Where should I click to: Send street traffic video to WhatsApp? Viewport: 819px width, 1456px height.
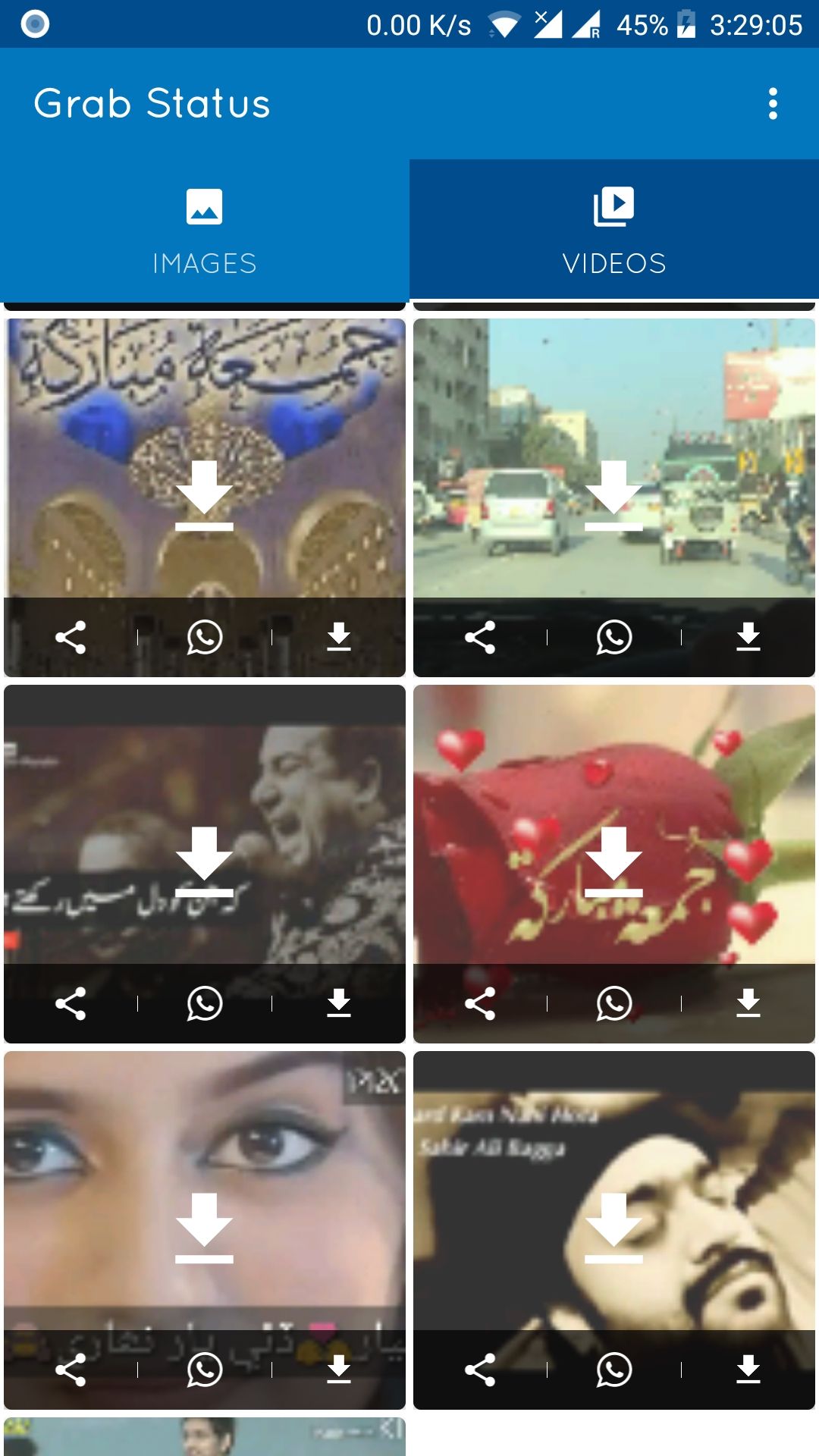pyautogui.click(x=614, y=637)
